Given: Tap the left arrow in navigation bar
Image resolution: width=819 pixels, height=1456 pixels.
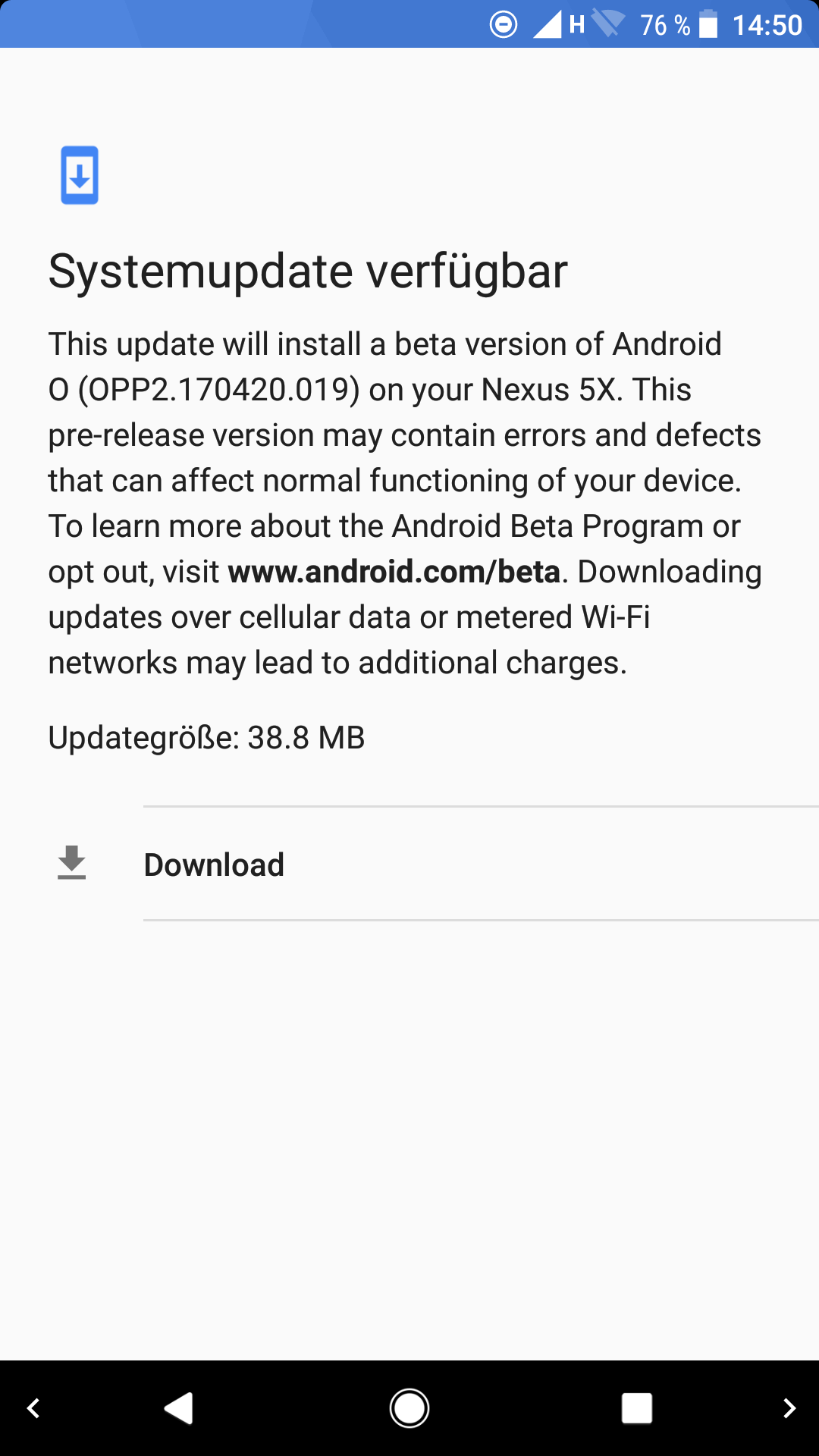Looking at the screenshot, I should click(33, 1409).
